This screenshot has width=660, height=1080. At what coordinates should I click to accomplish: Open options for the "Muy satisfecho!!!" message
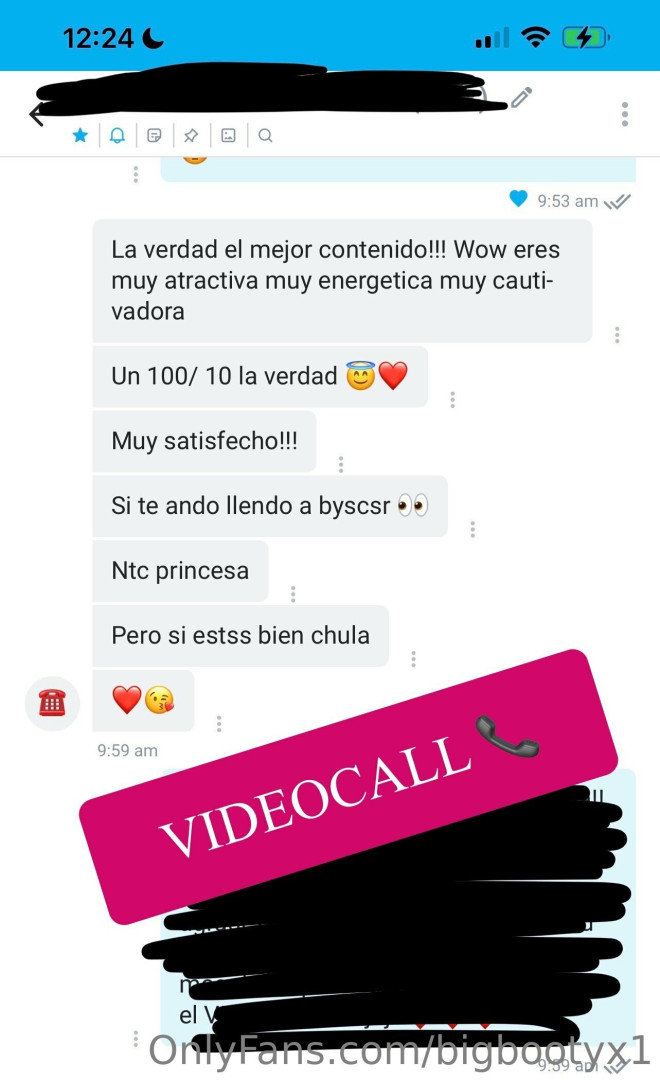point(341,464)
